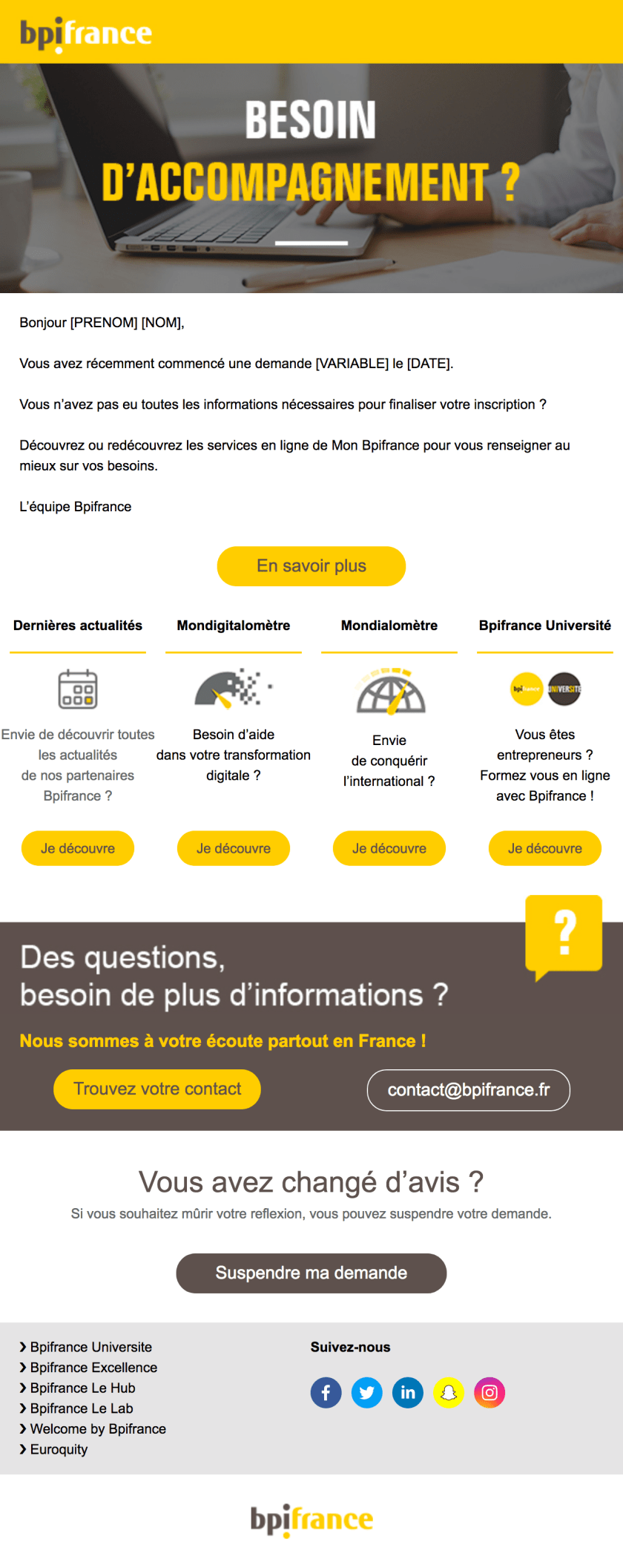Tap Je découvre under Mondialomètre
The image size is (623, 1568).
[x=389, y=848]
